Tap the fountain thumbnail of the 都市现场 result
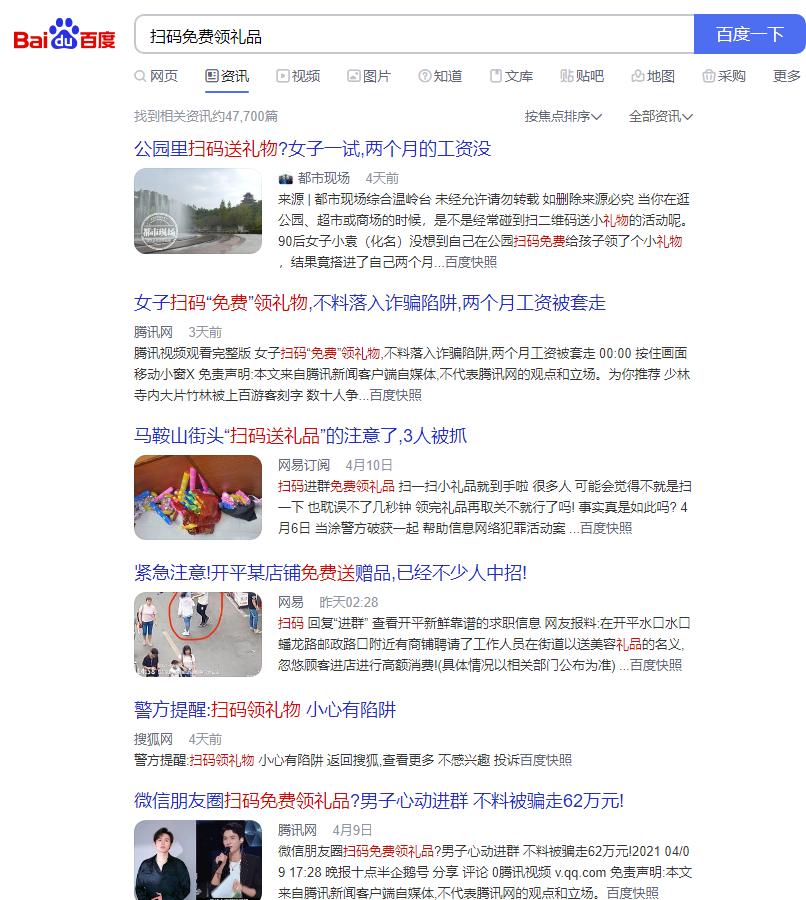The width and height of the screenshot is (806, 900). pos(197,211)
